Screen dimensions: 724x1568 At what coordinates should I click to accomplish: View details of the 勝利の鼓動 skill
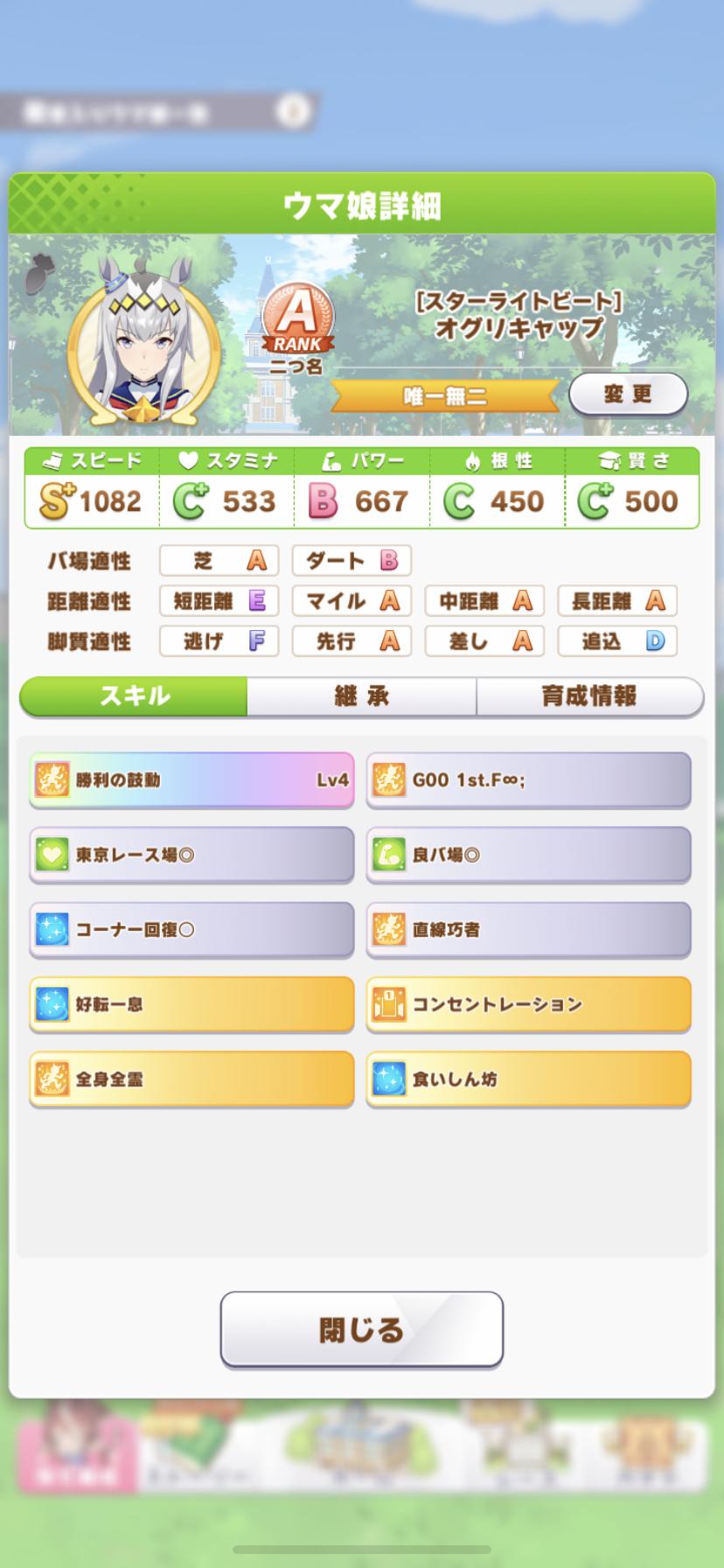click(x=191, y=780)
